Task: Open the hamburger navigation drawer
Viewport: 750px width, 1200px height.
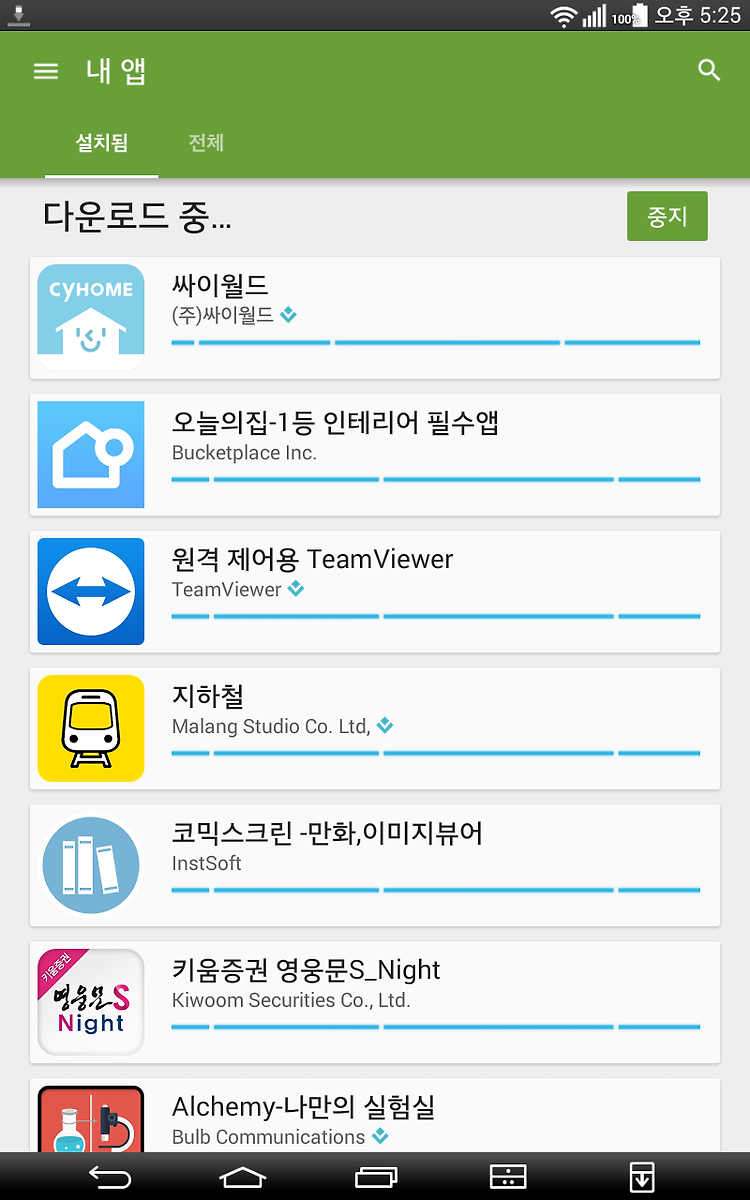Action: (46, 71)
